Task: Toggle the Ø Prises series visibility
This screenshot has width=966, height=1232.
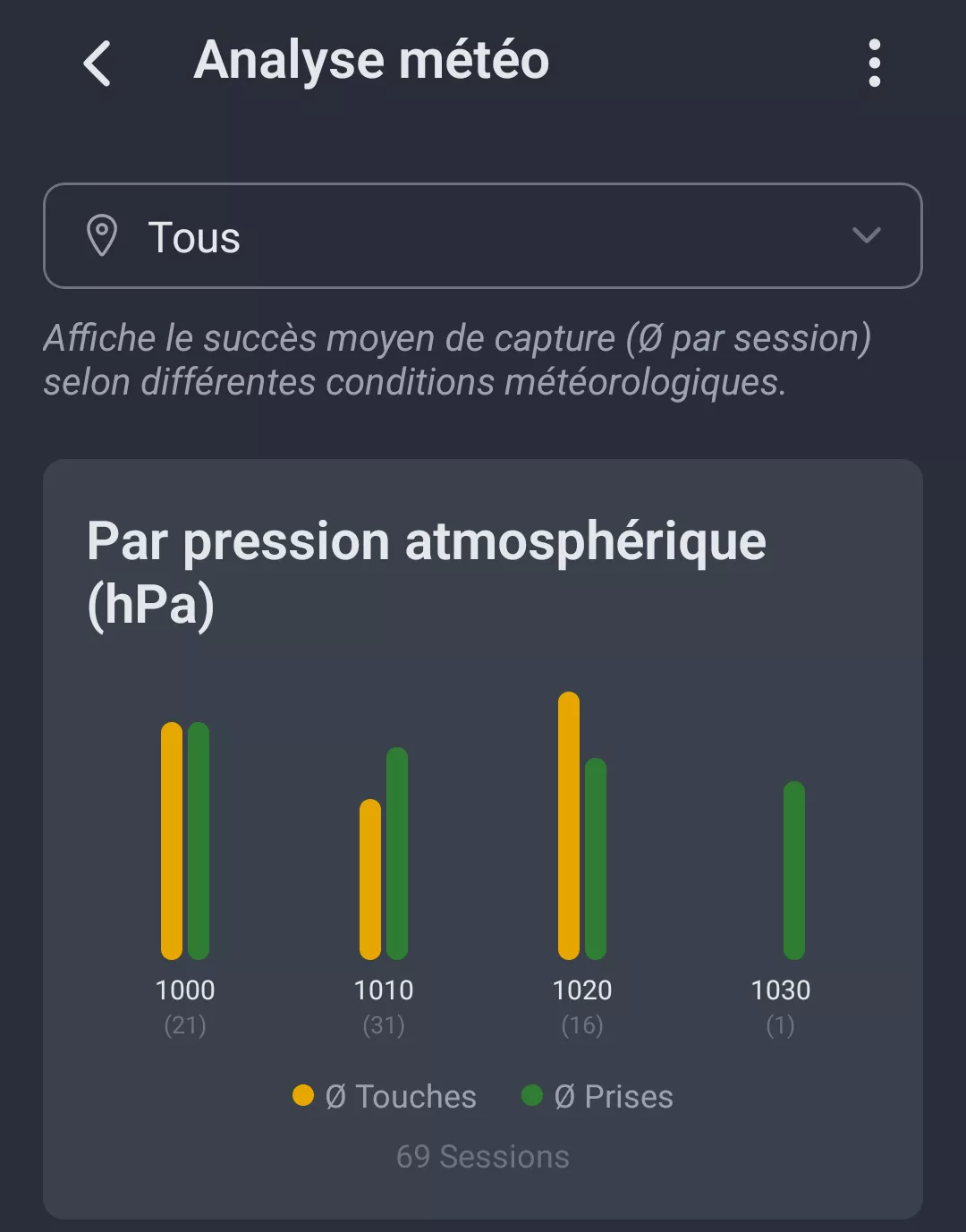Action: [614, 1096]
